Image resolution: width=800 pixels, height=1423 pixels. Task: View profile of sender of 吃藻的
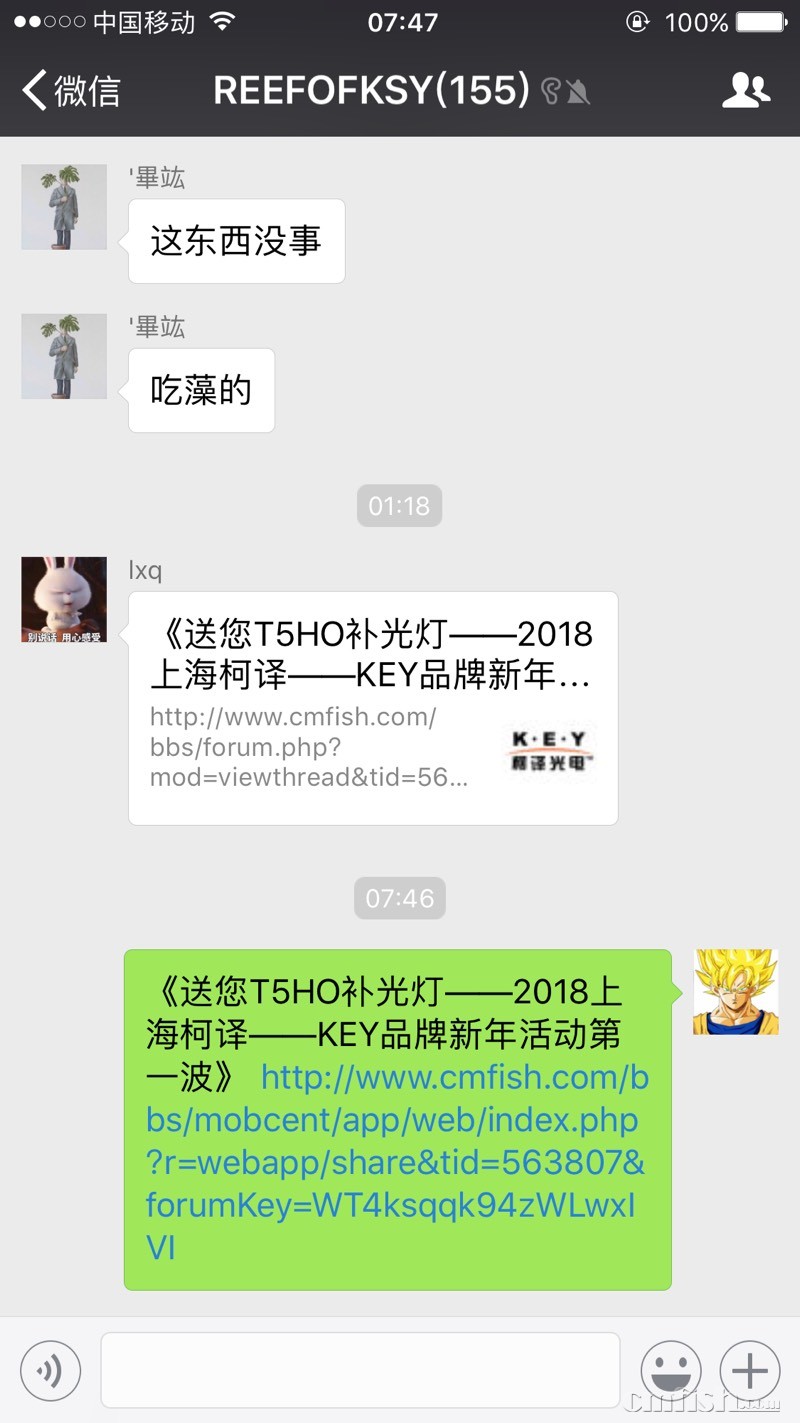tap(64, 356)
